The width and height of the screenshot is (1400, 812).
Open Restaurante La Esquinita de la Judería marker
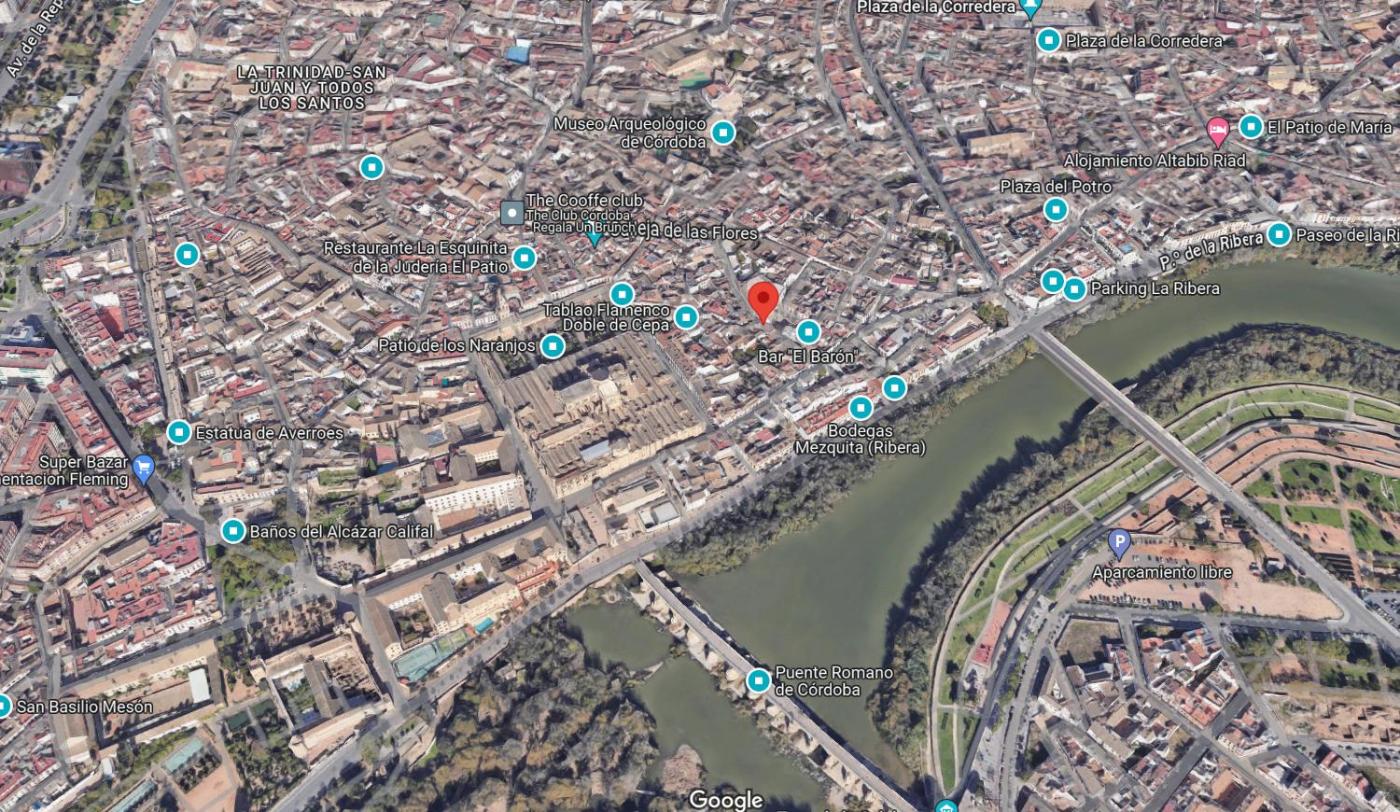(x=524, y=258)
